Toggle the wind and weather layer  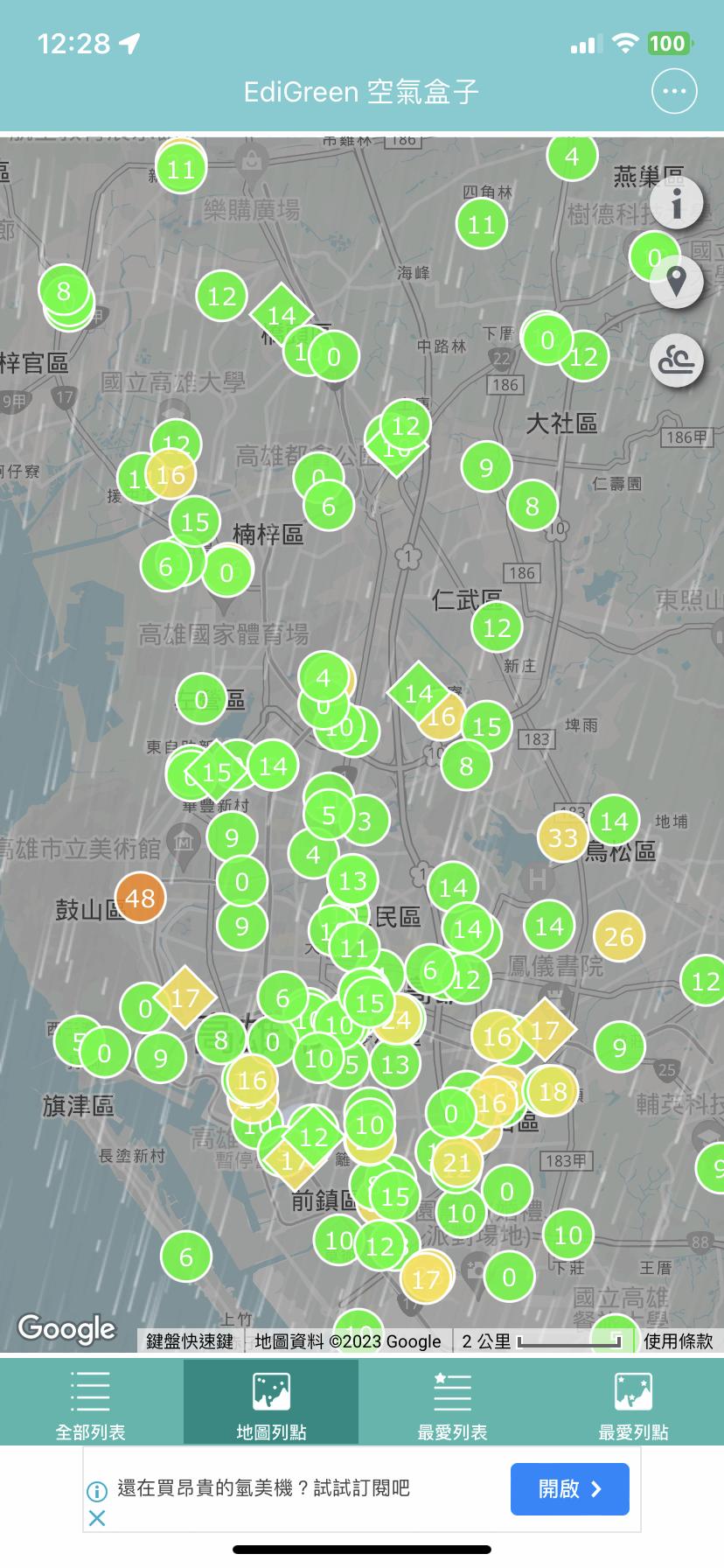click(x=676, y=360)
